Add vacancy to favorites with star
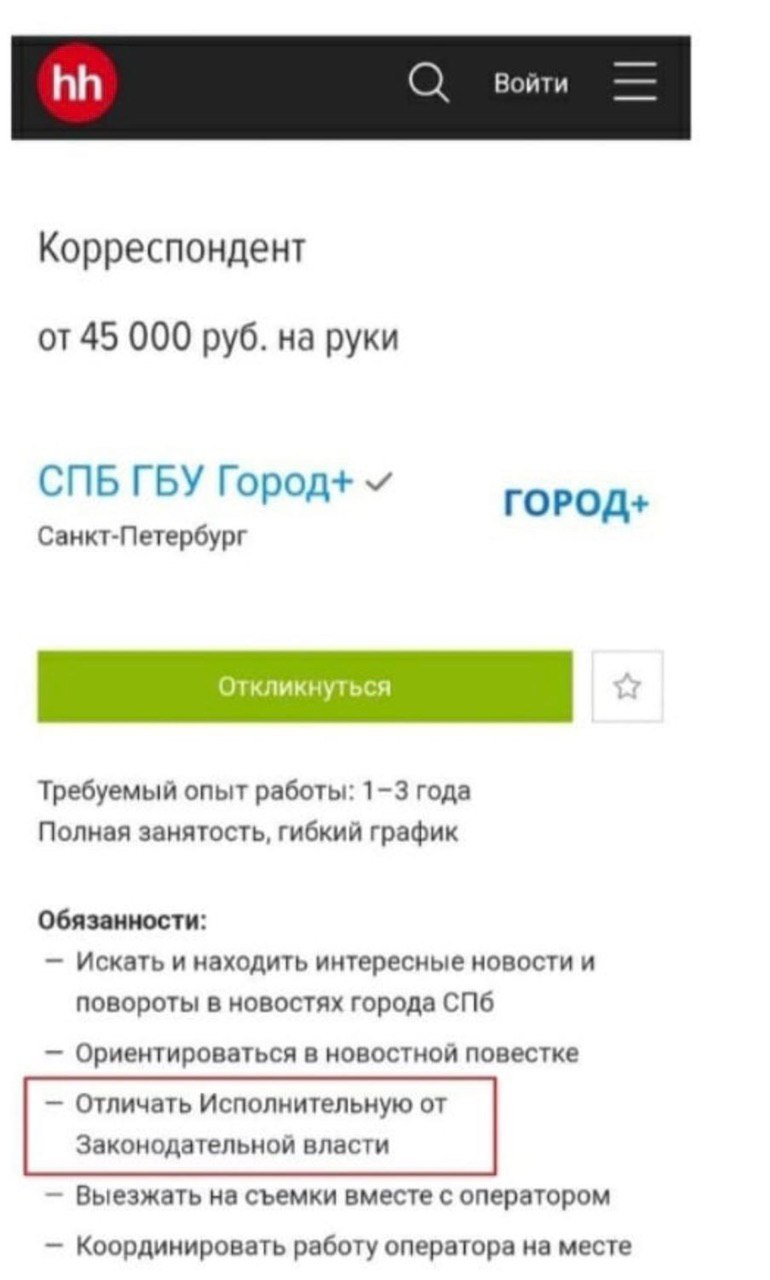The image size is (770, 1280). [627, 687]
